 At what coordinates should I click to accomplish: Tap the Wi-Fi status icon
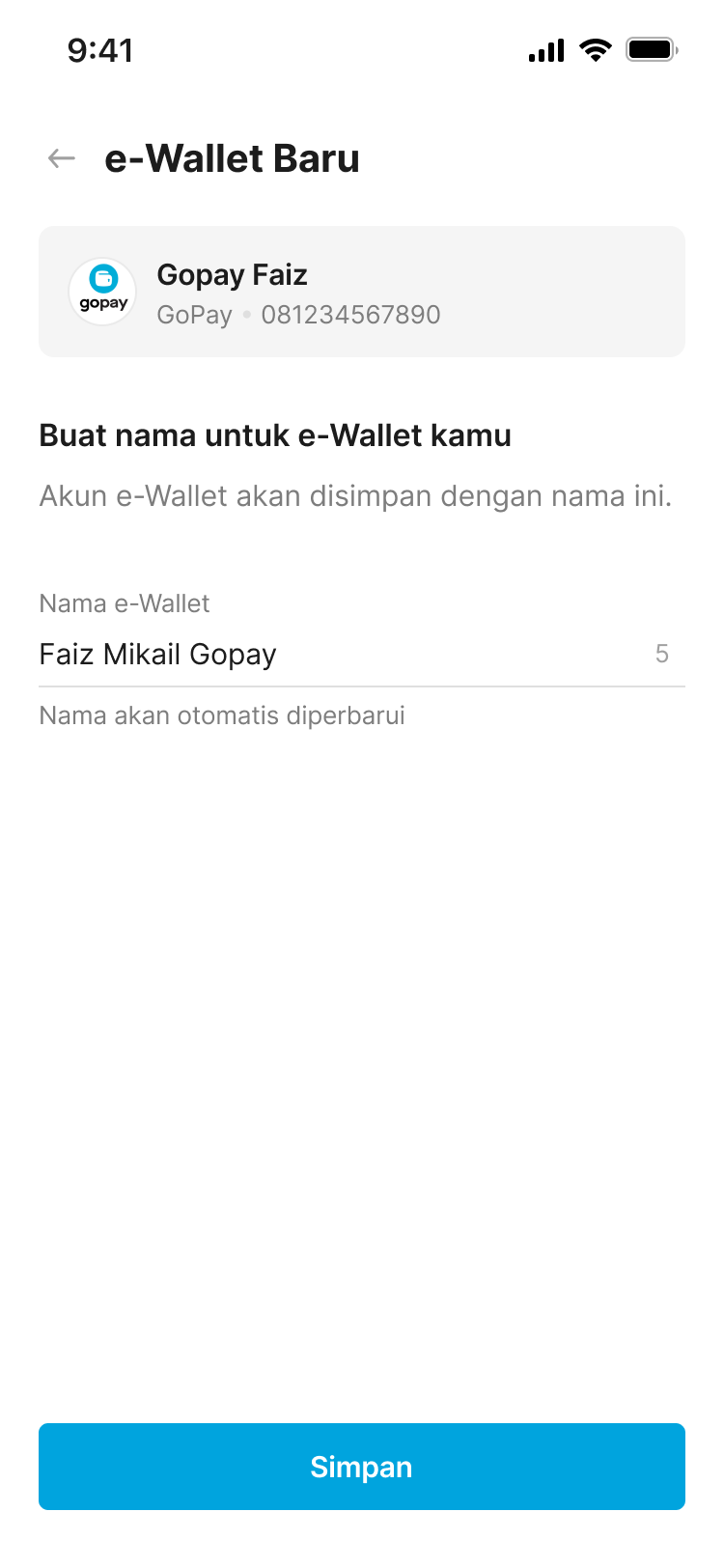596,50
